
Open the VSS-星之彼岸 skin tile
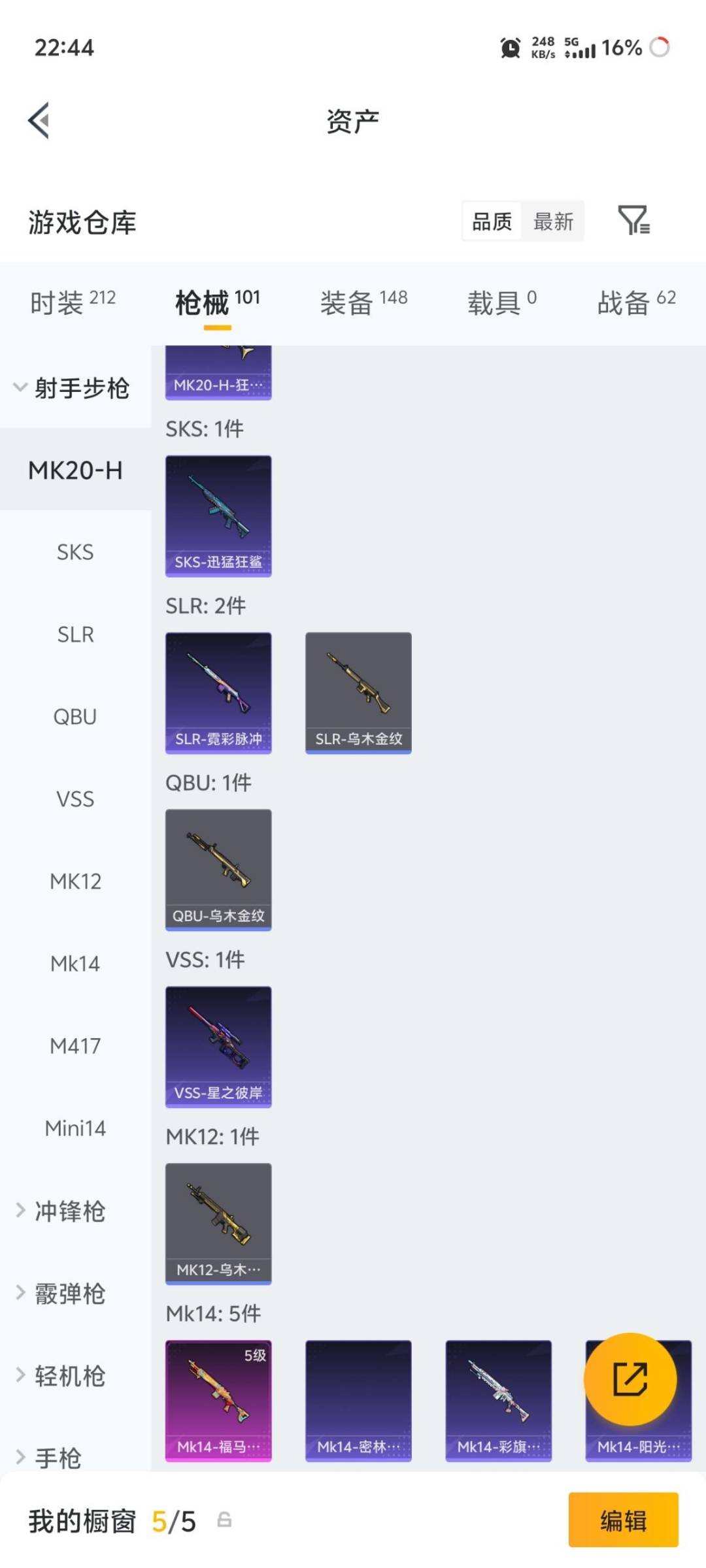(218, 1047)
